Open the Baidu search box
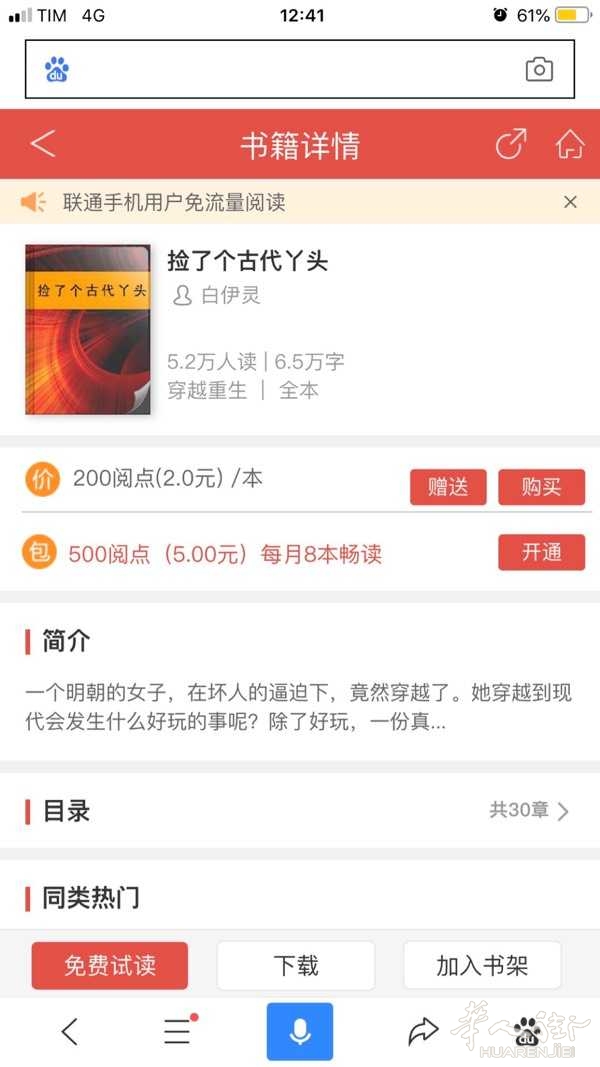 [x=300, y=69]
